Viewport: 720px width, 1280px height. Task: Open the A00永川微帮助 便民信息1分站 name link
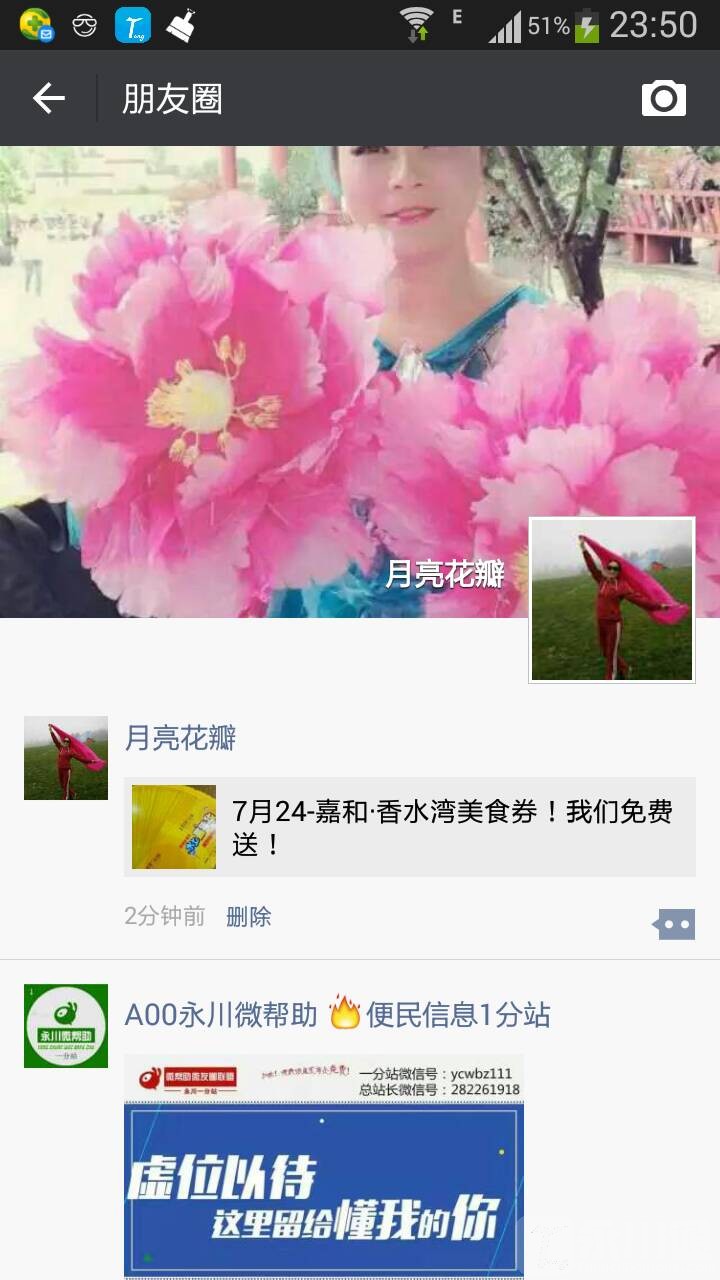pos(337,1015)
